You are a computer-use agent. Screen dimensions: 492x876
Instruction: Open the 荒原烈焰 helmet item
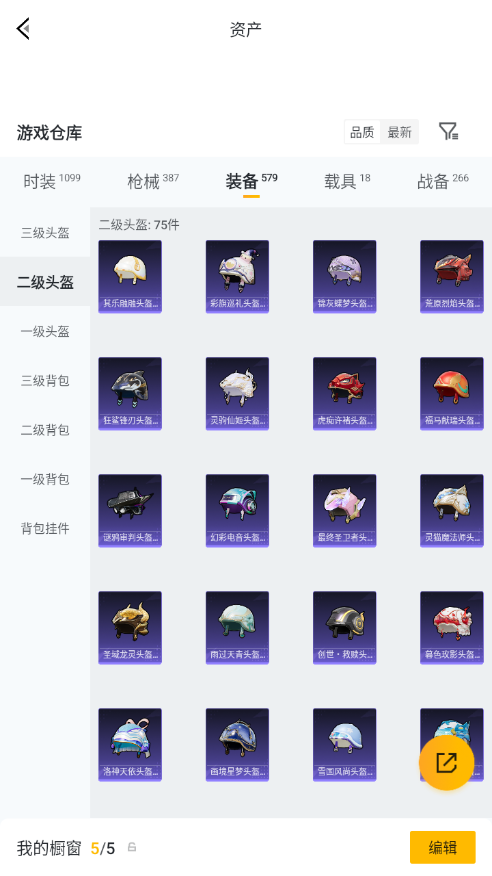coord(452,277)
